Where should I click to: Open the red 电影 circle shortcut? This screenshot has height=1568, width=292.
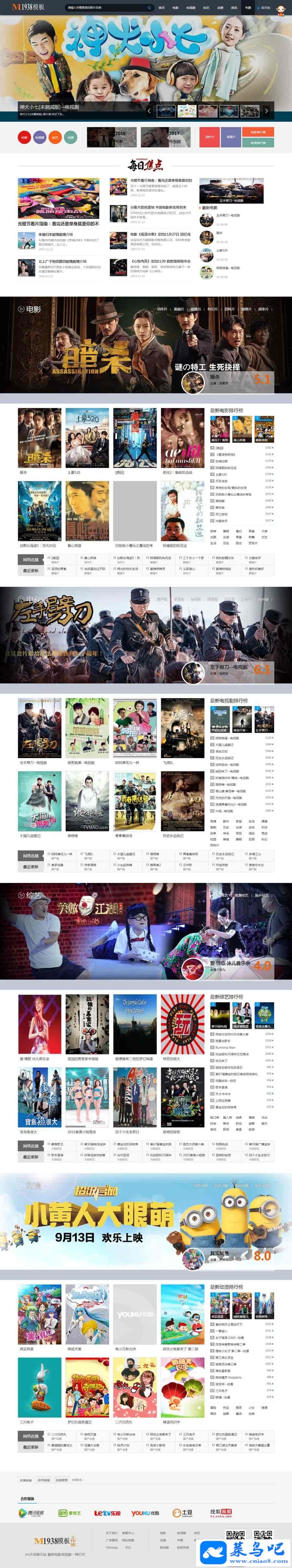24,138
